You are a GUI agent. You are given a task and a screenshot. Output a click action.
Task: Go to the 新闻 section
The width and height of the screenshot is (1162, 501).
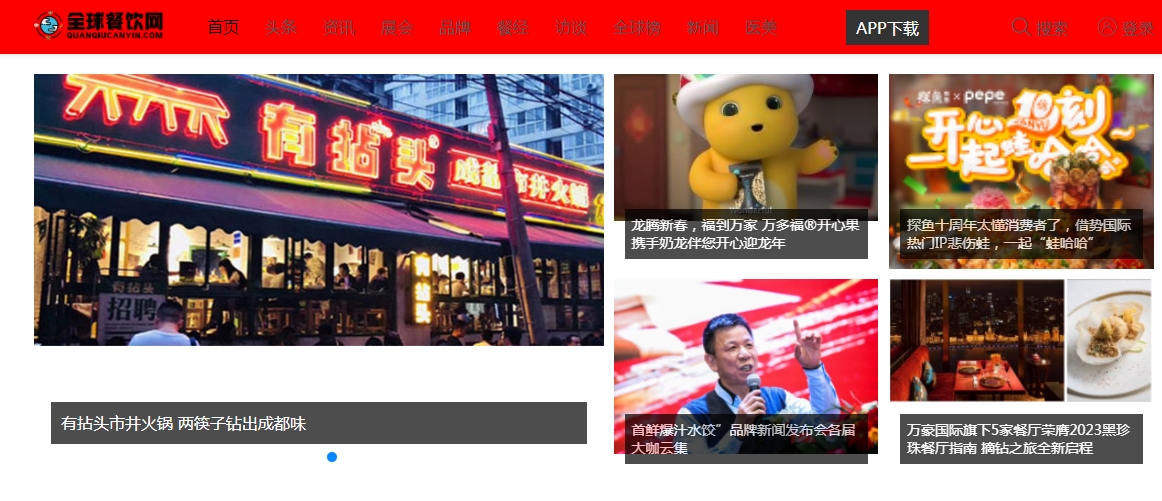tap(703, 27)
